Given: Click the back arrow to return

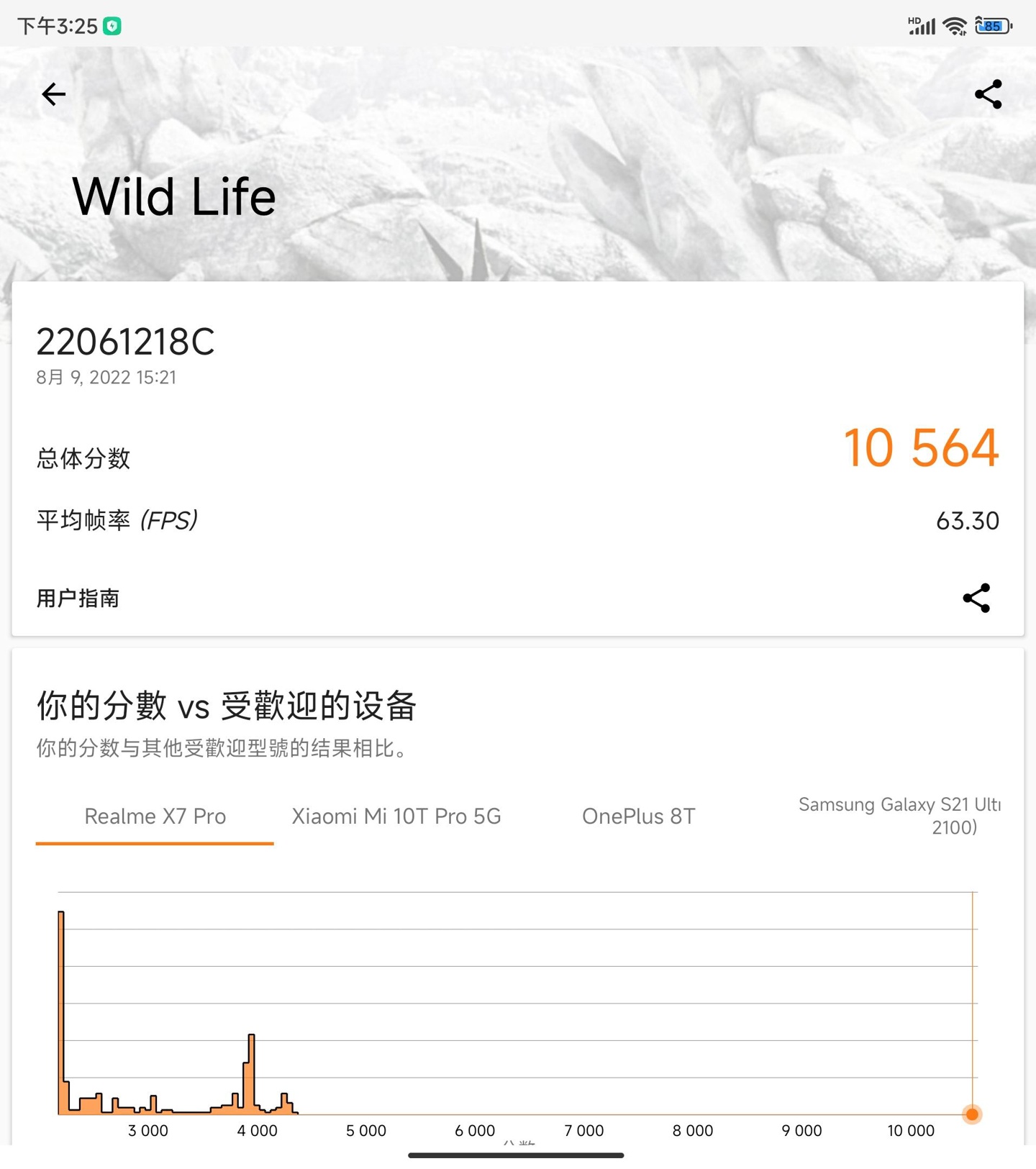Looking at the screenshot, I should coord(53,94).
